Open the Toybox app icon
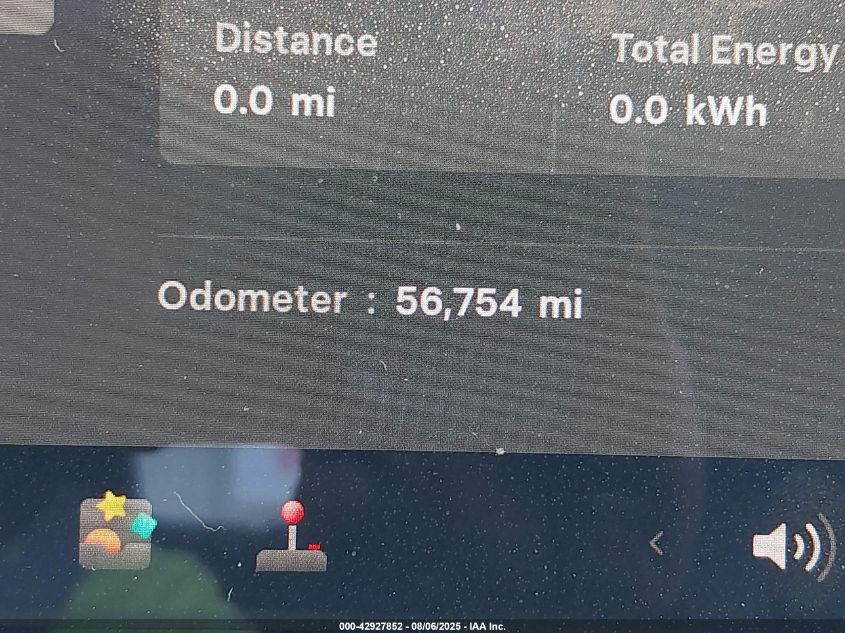This screenshot has width=845, height=633. [116, 532]
